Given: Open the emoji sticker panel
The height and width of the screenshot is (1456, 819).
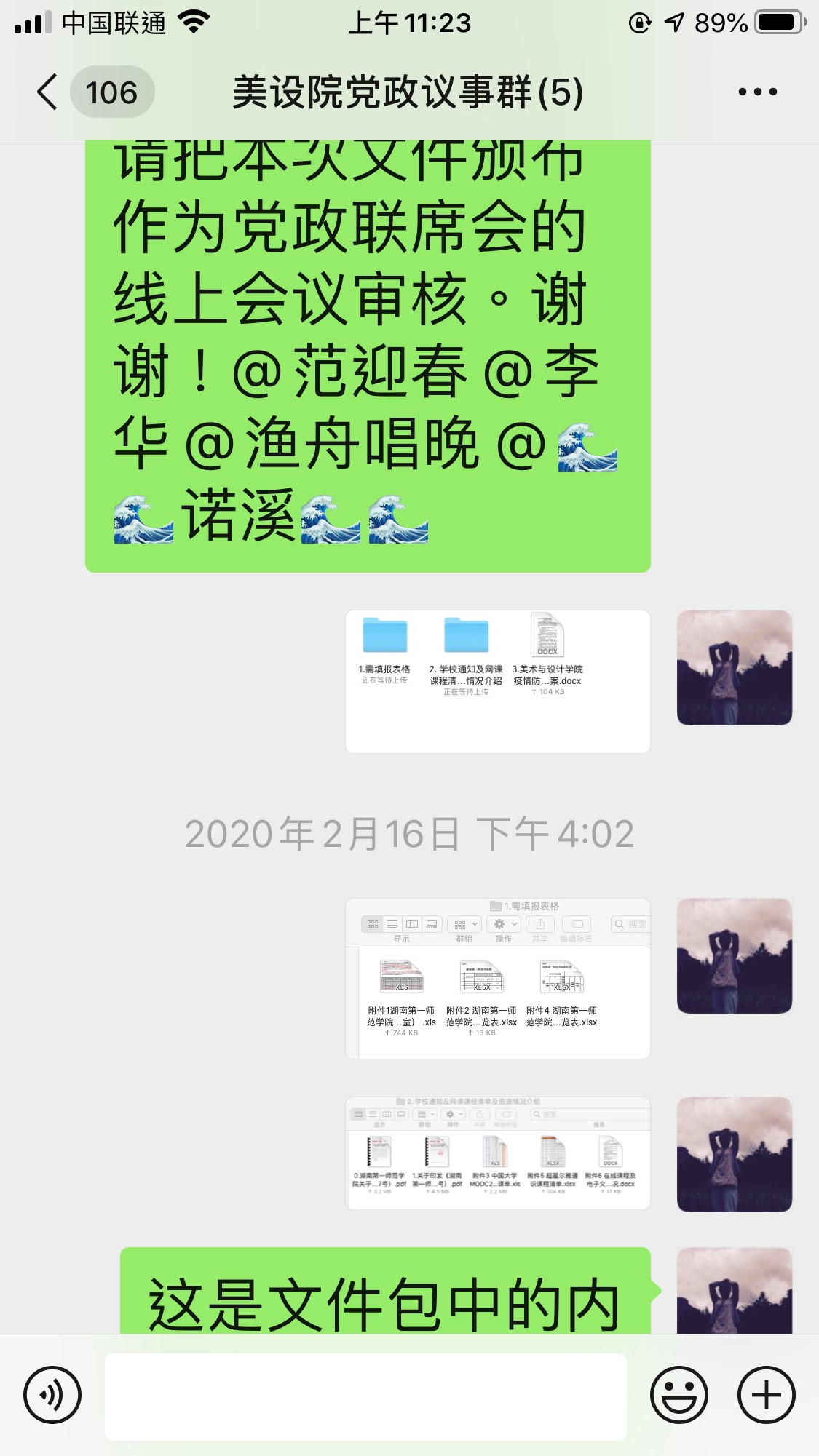Looking at the screenshot, I should pos(678,1395).
